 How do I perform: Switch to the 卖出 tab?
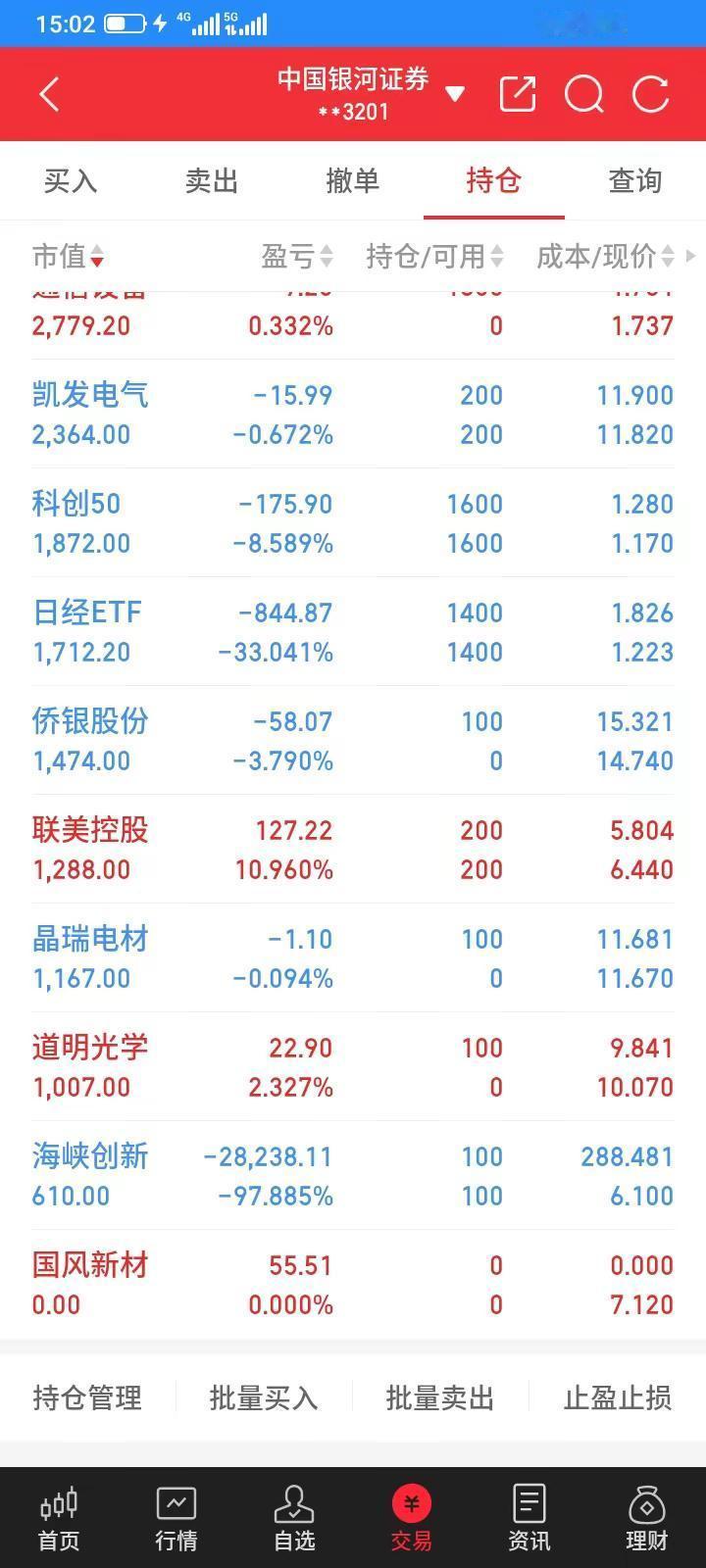pos(212,180)
